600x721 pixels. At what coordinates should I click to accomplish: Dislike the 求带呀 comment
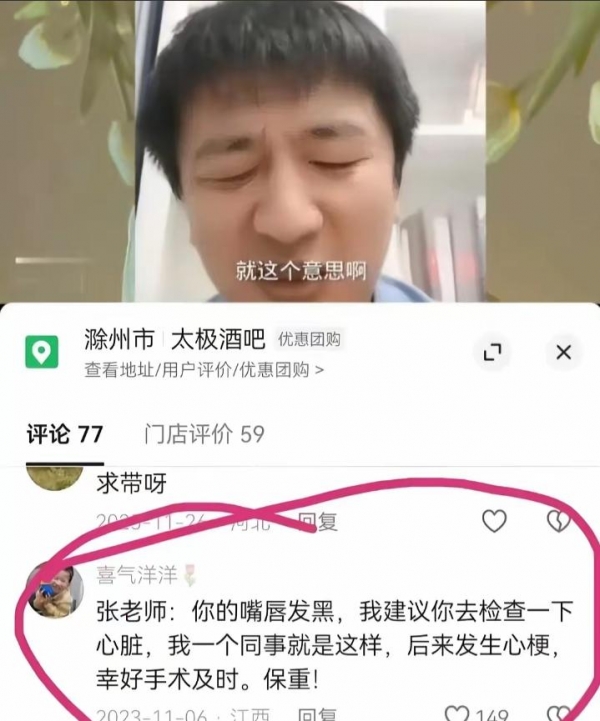click(x=558, y=520)
